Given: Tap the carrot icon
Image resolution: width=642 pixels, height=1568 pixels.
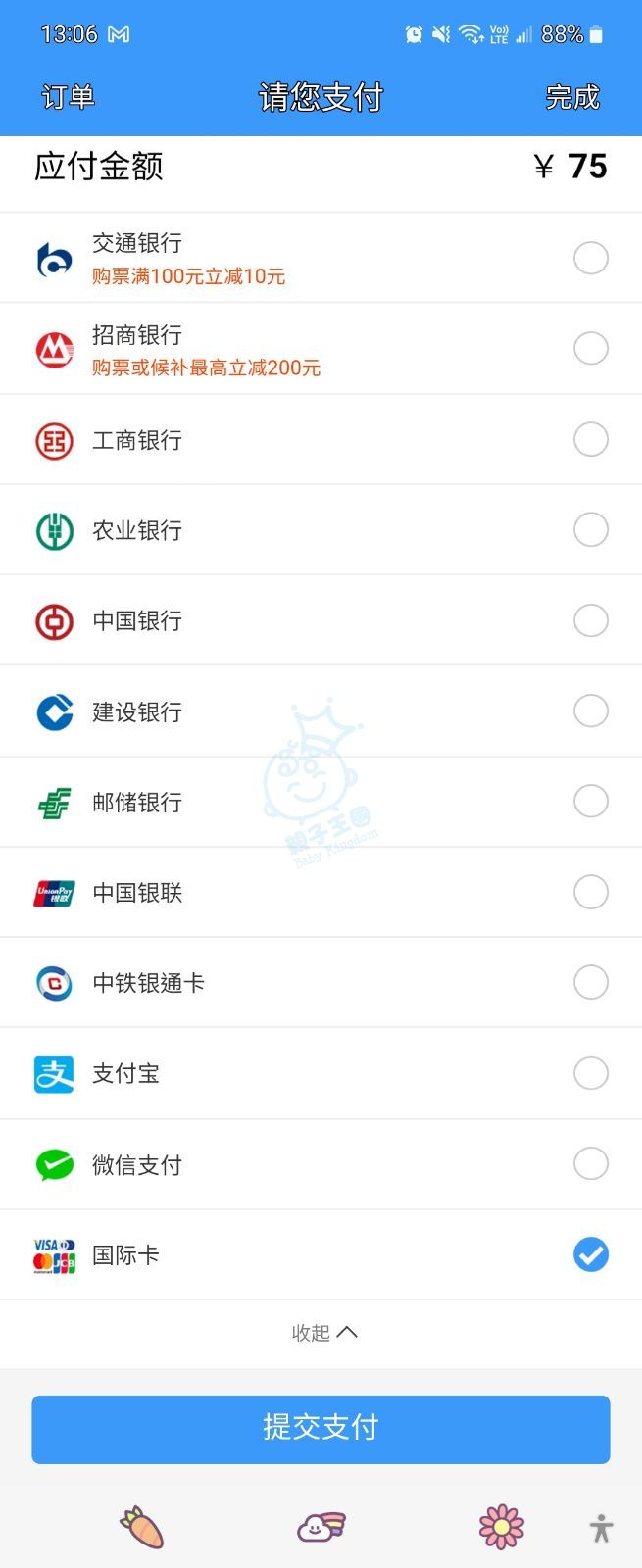Looking at the screenshot, I should coord(142,1528).
